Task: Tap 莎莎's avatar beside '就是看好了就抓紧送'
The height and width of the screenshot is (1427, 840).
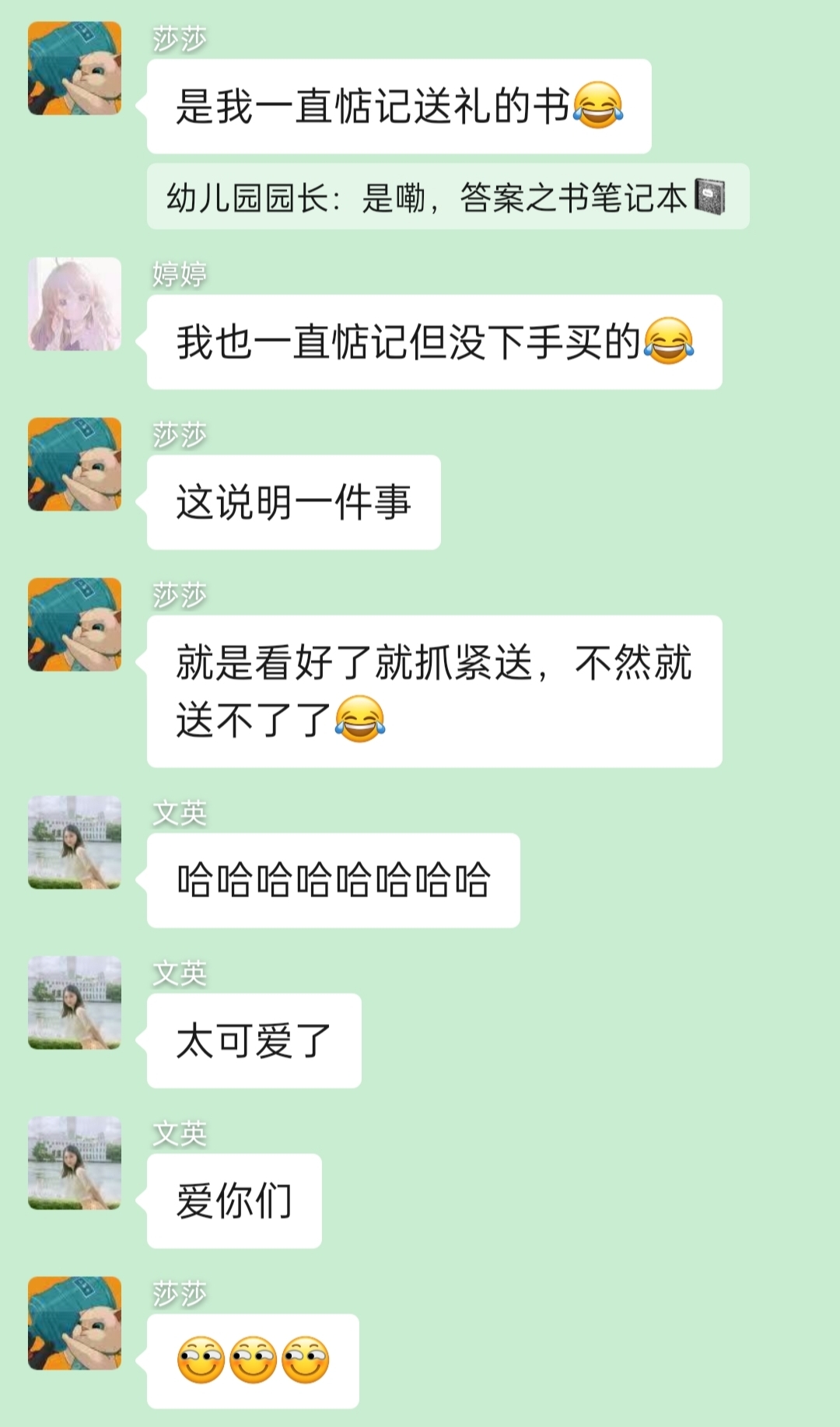Action: click(75, 625)
